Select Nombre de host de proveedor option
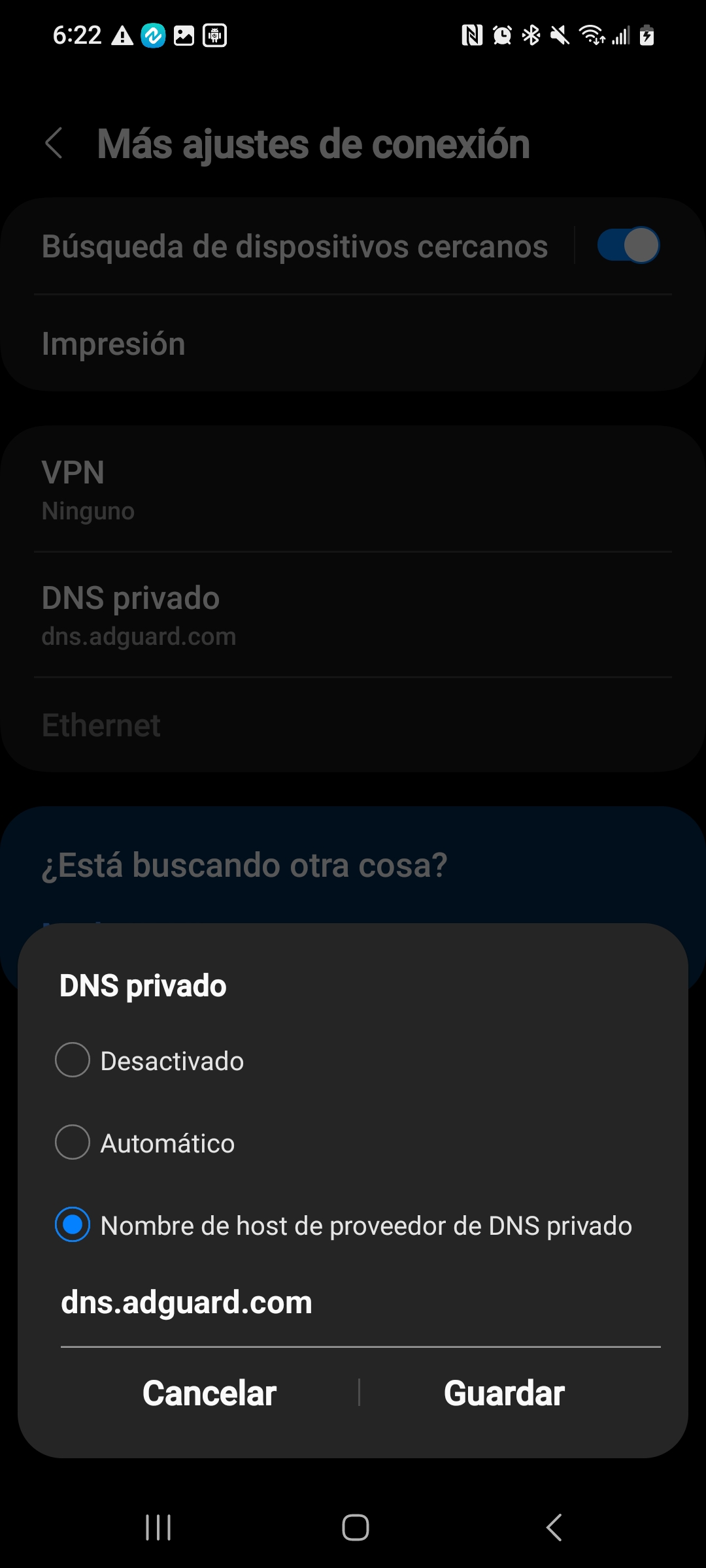 73,1224
